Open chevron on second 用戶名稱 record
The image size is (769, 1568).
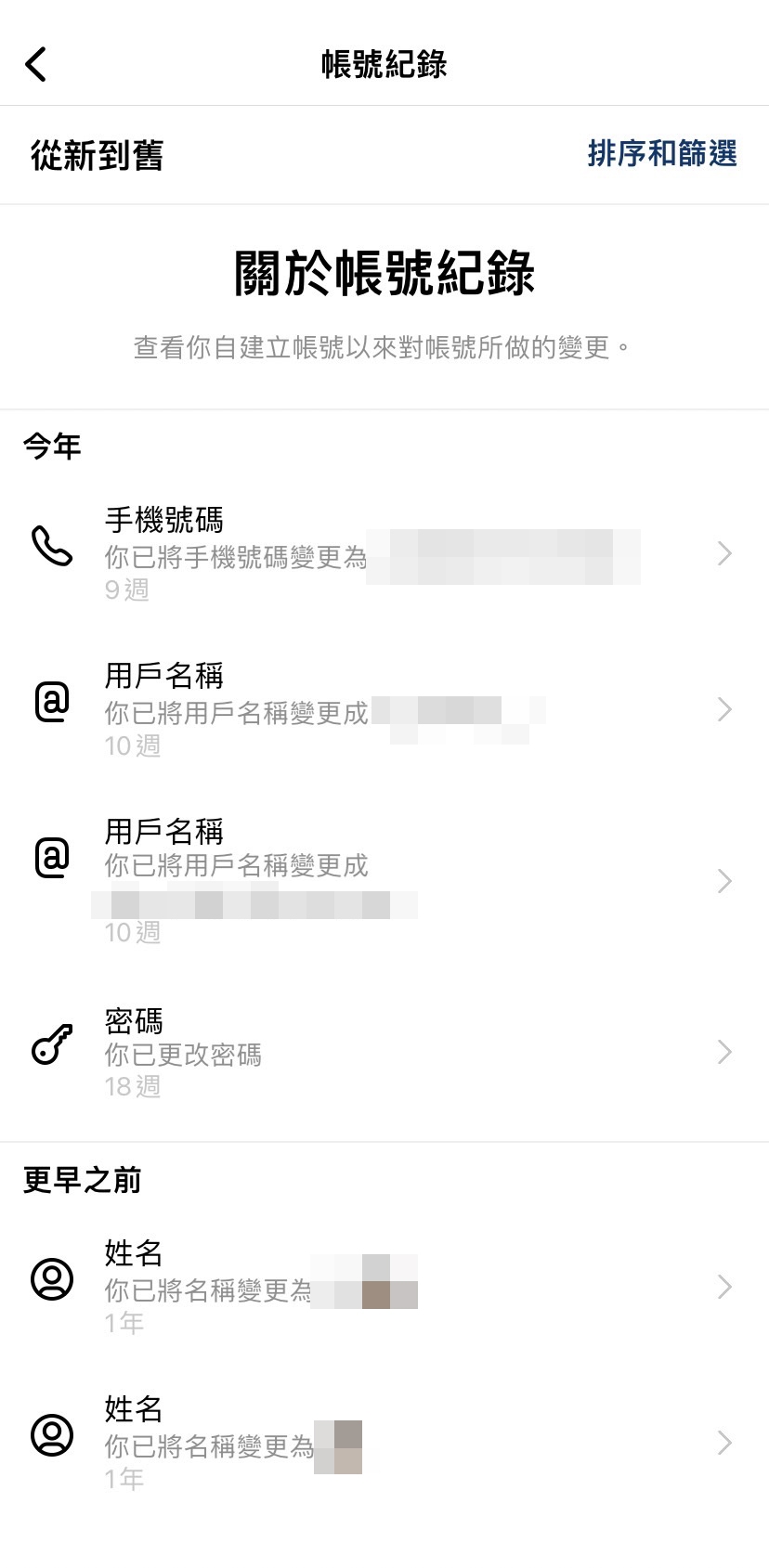point(725,881)
